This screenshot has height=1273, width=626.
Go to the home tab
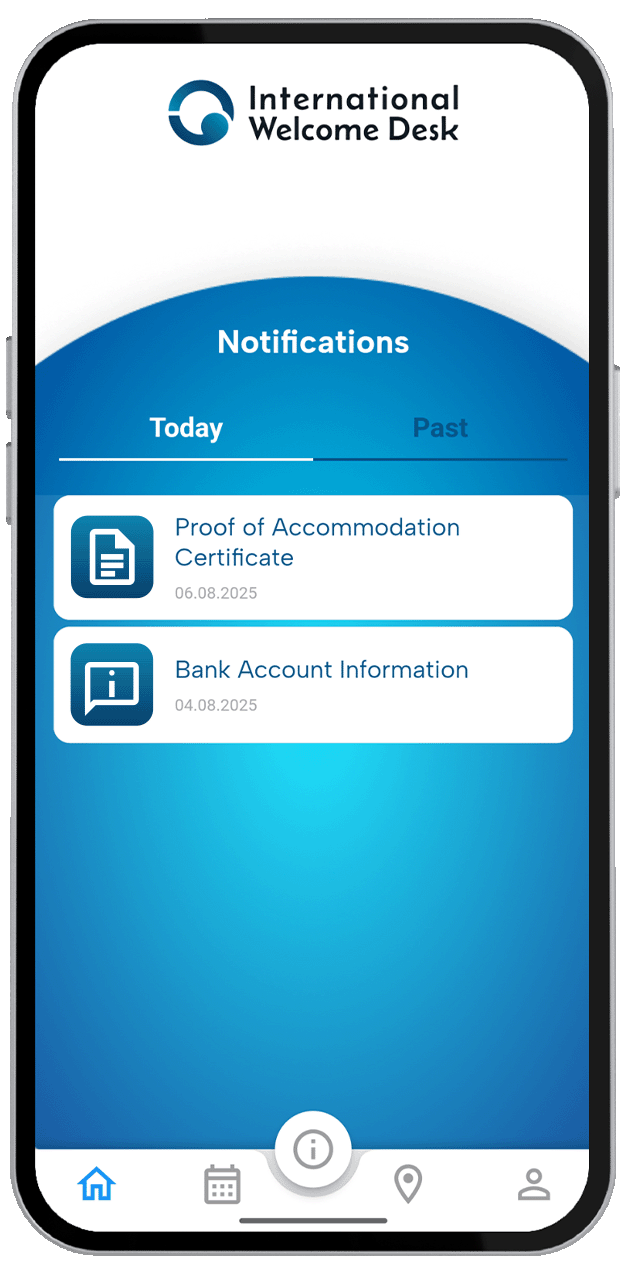pyautogui.click(x=97, y=1185)
